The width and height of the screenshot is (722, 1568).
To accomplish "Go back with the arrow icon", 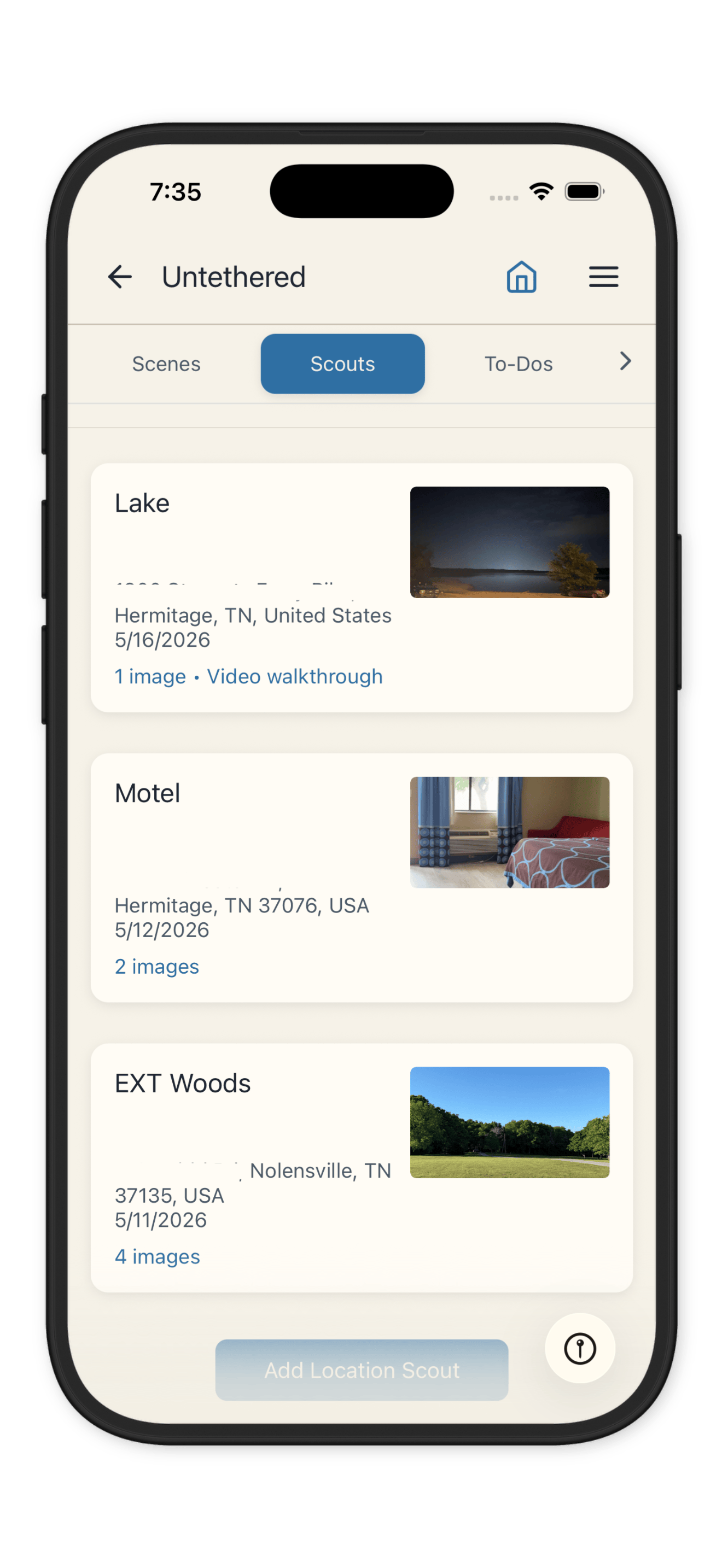I will (x=120, y=277).
